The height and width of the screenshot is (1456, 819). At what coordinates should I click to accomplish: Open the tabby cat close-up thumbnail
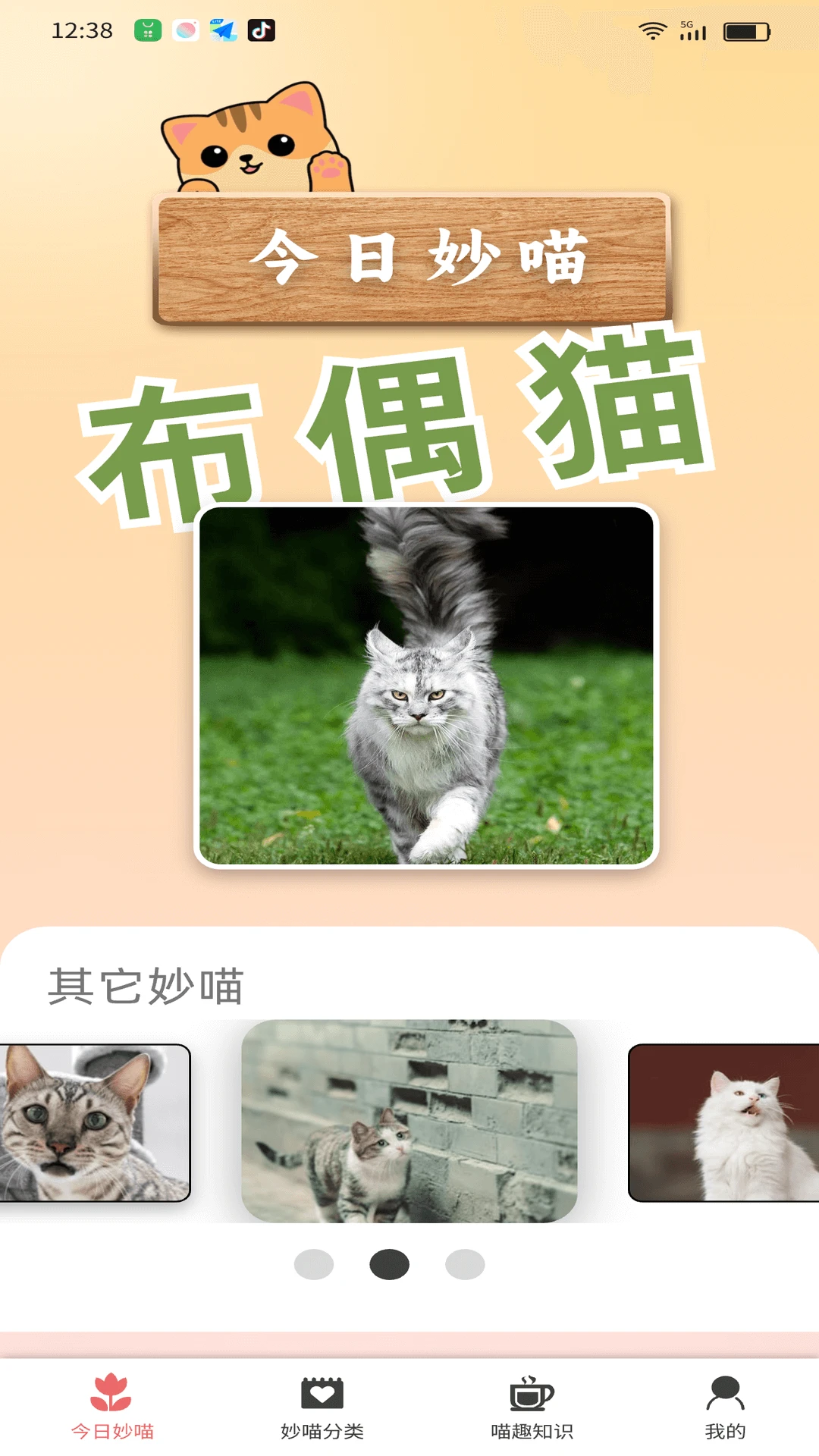pyautogui.click(x=95, y=1122)
